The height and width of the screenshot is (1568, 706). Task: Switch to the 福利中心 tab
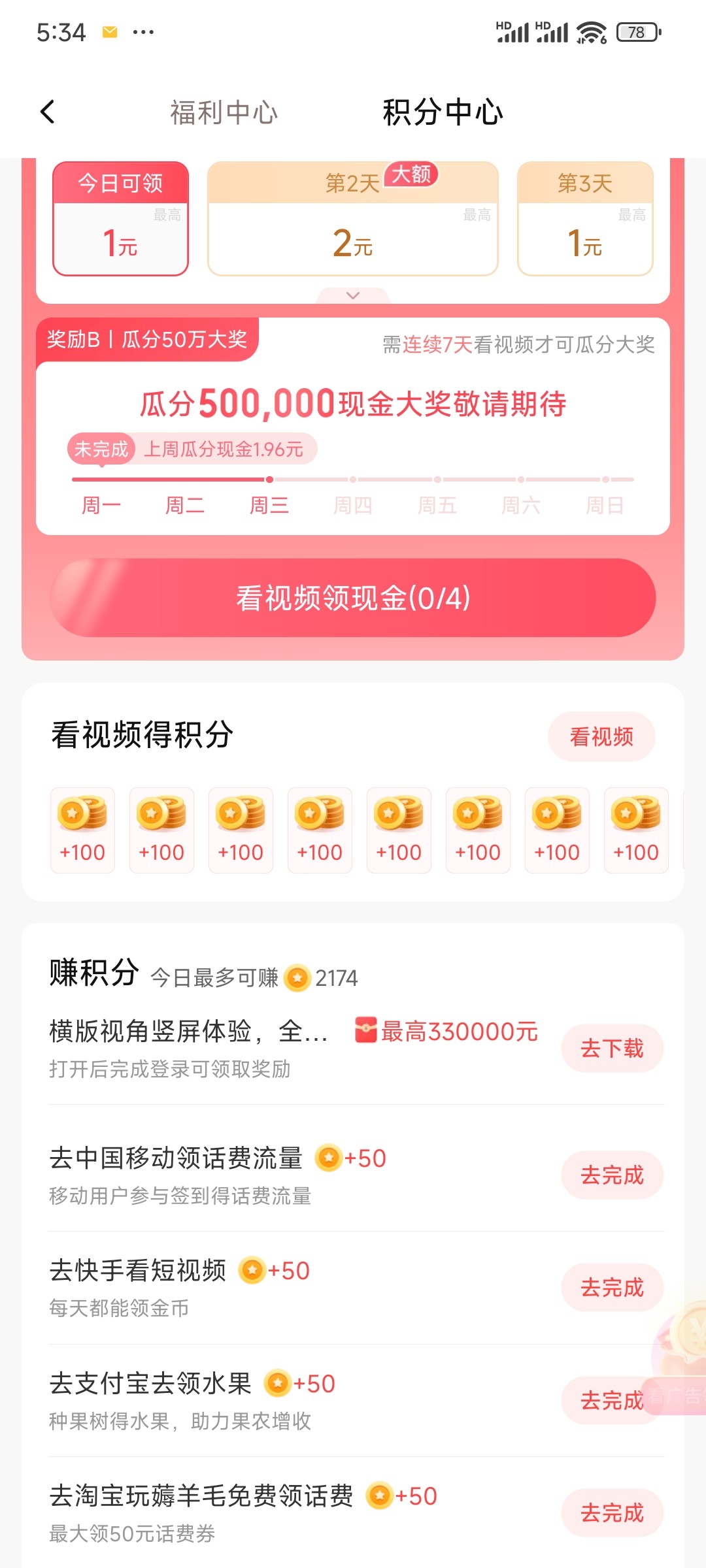[x=224, y=112]
